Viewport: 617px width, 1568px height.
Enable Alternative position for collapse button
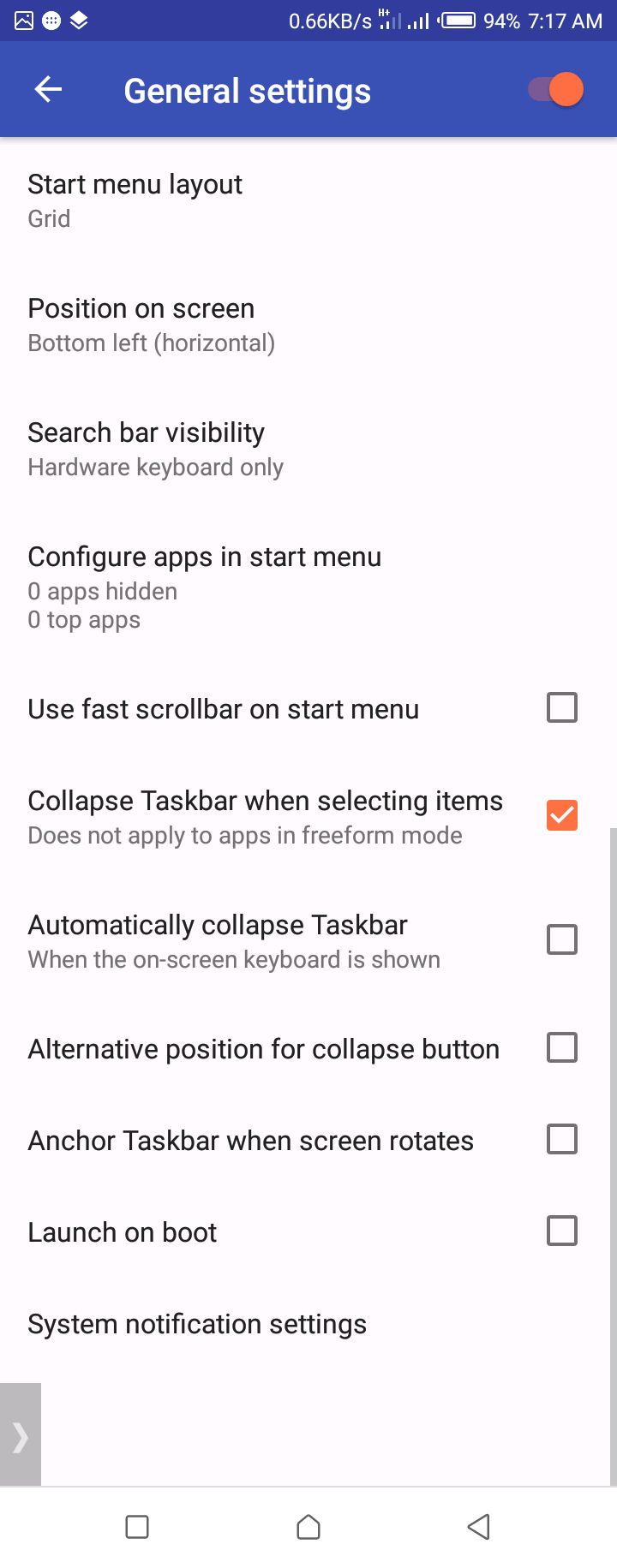coord(561,1047)
